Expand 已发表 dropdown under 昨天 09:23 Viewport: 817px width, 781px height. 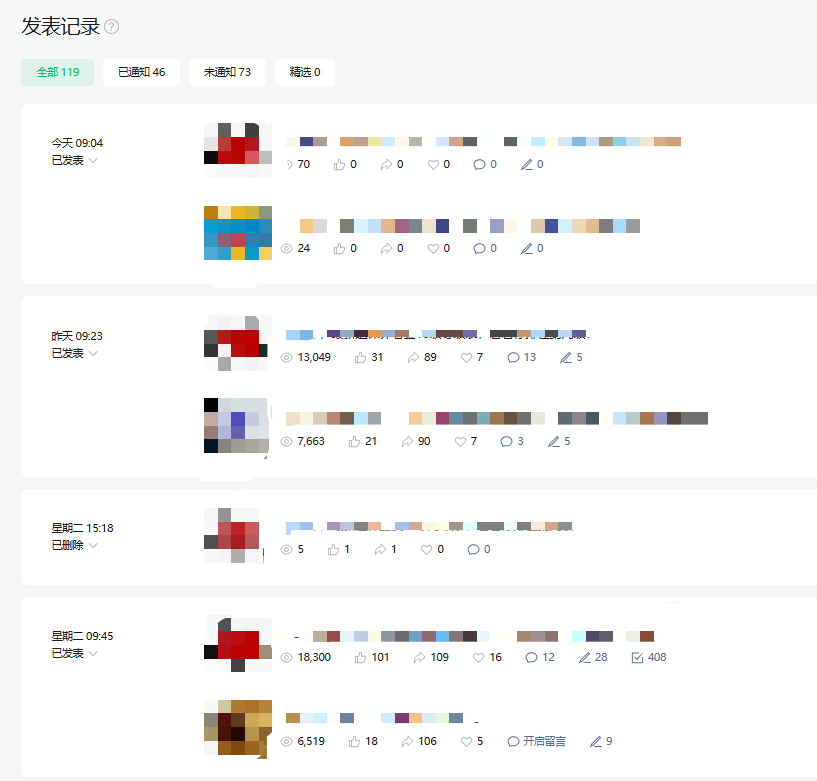pos(75,353)
